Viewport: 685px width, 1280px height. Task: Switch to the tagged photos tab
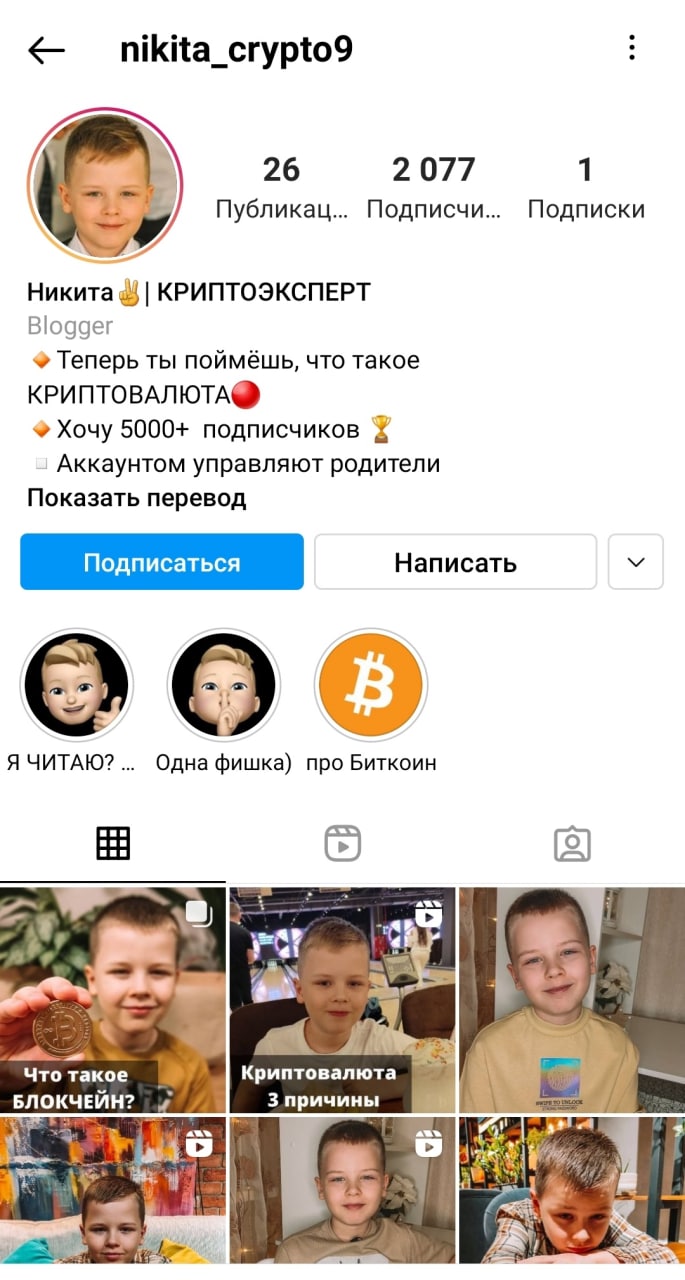click(x=572, y=844)
